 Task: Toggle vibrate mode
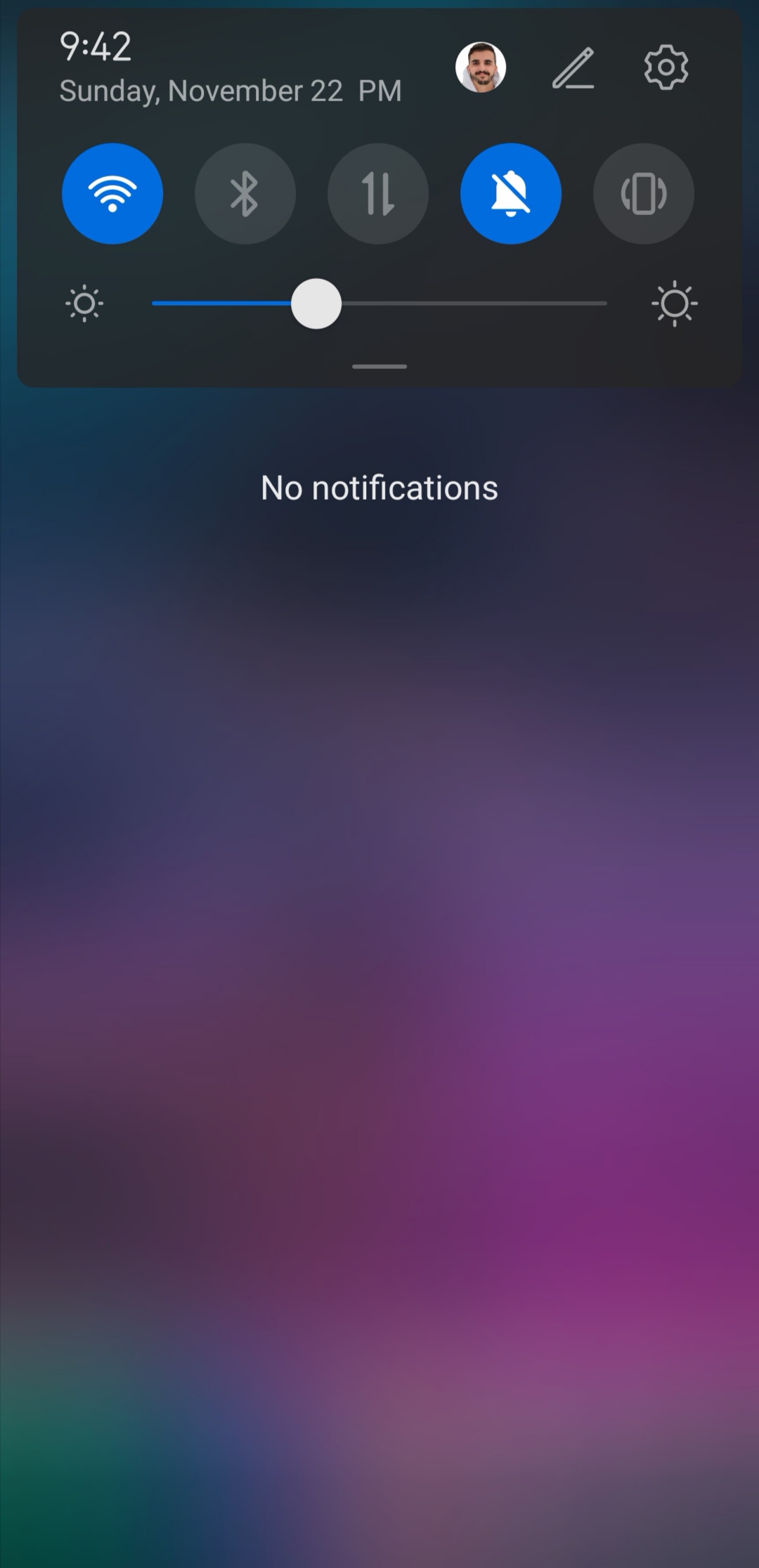click(644, 193)
